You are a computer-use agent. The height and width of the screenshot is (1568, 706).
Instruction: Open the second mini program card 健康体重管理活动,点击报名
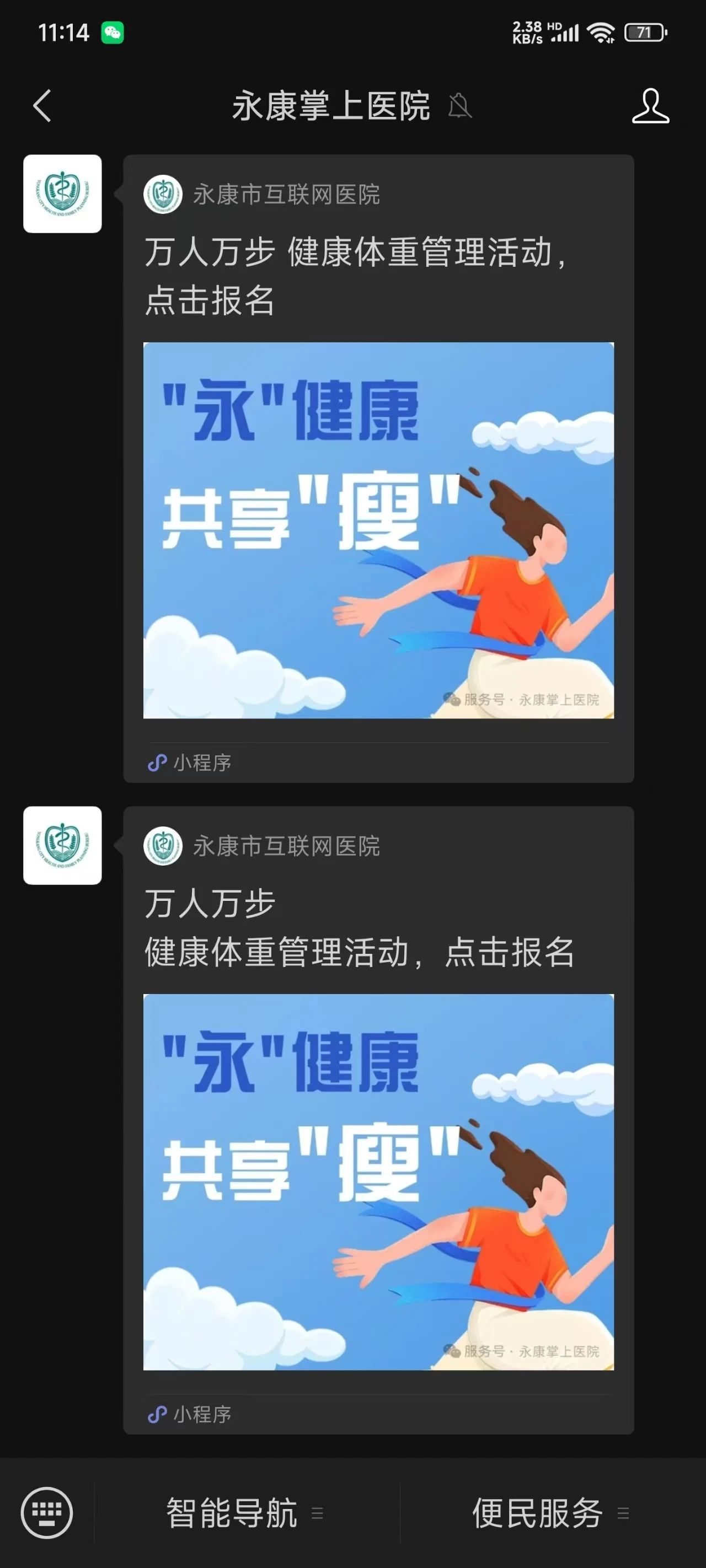tap(378, 1120)
